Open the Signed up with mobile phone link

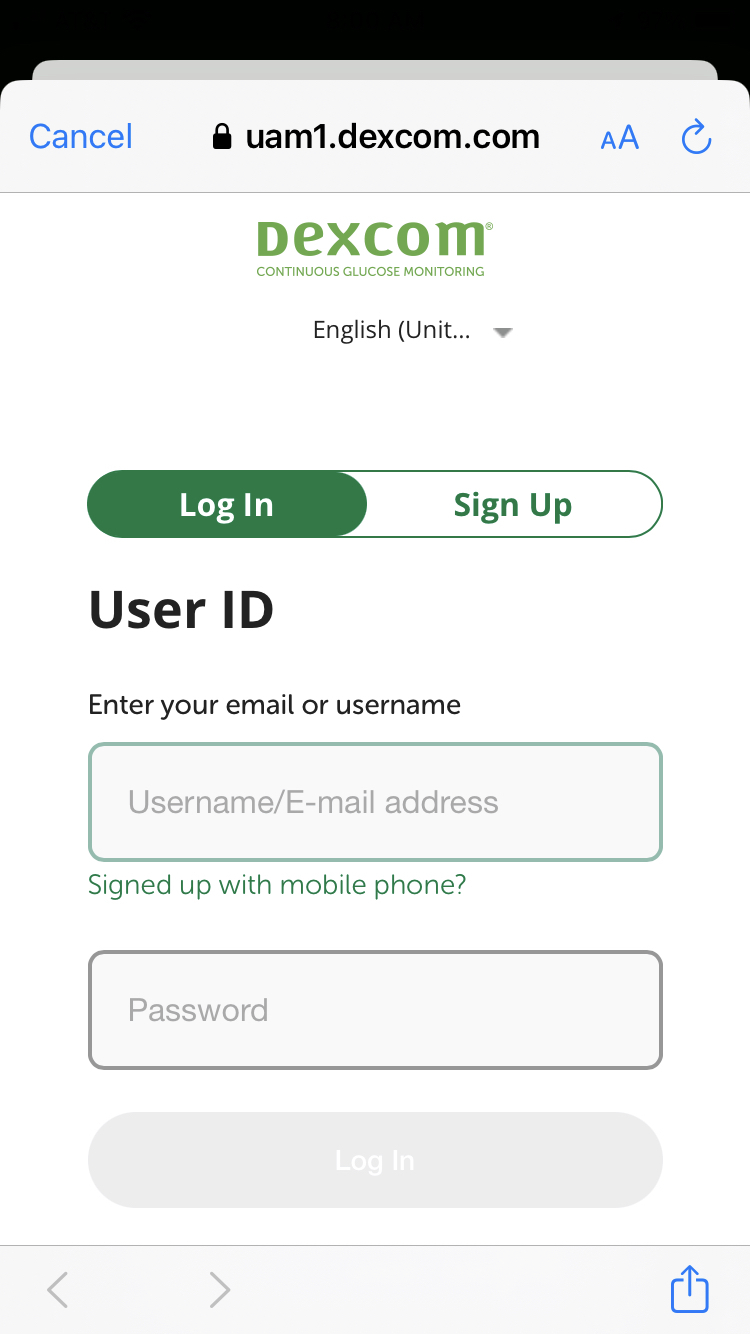(x=277, y=885)
